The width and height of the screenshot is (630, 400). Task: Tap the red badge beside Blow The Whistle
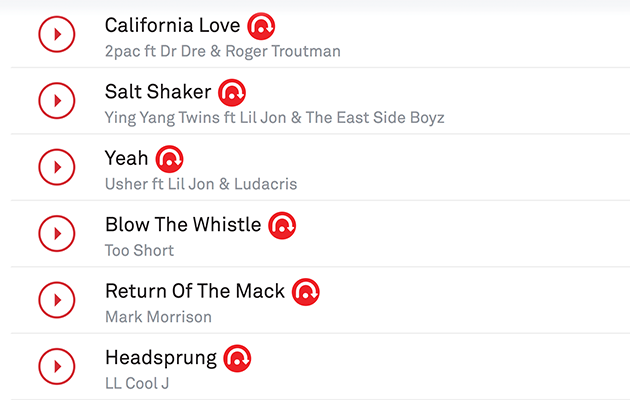(x=282, y=225)
